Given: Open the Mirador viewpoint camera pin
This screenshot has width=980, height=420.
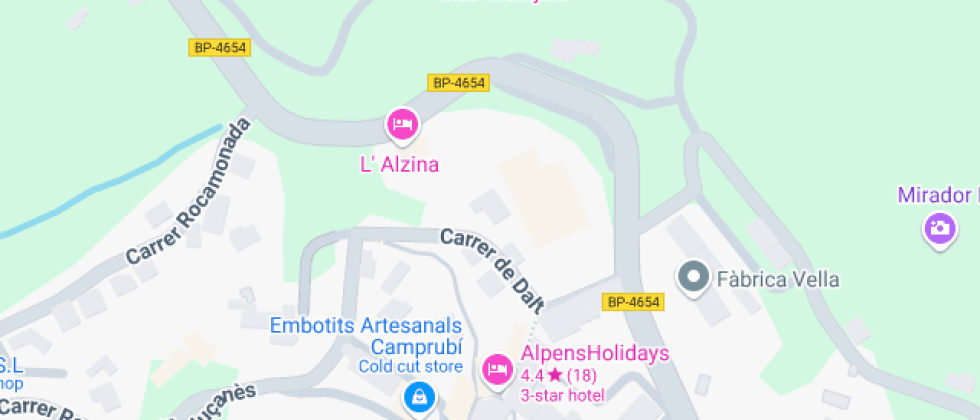Looking at the screenshot, I should (938, 229).
